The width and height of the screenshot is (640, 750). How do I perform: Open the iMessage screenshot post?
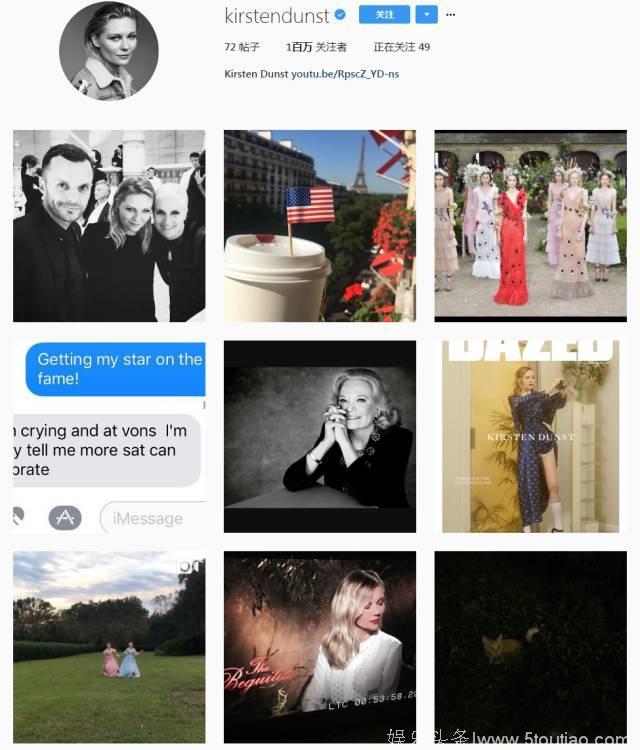click(109, 436)
